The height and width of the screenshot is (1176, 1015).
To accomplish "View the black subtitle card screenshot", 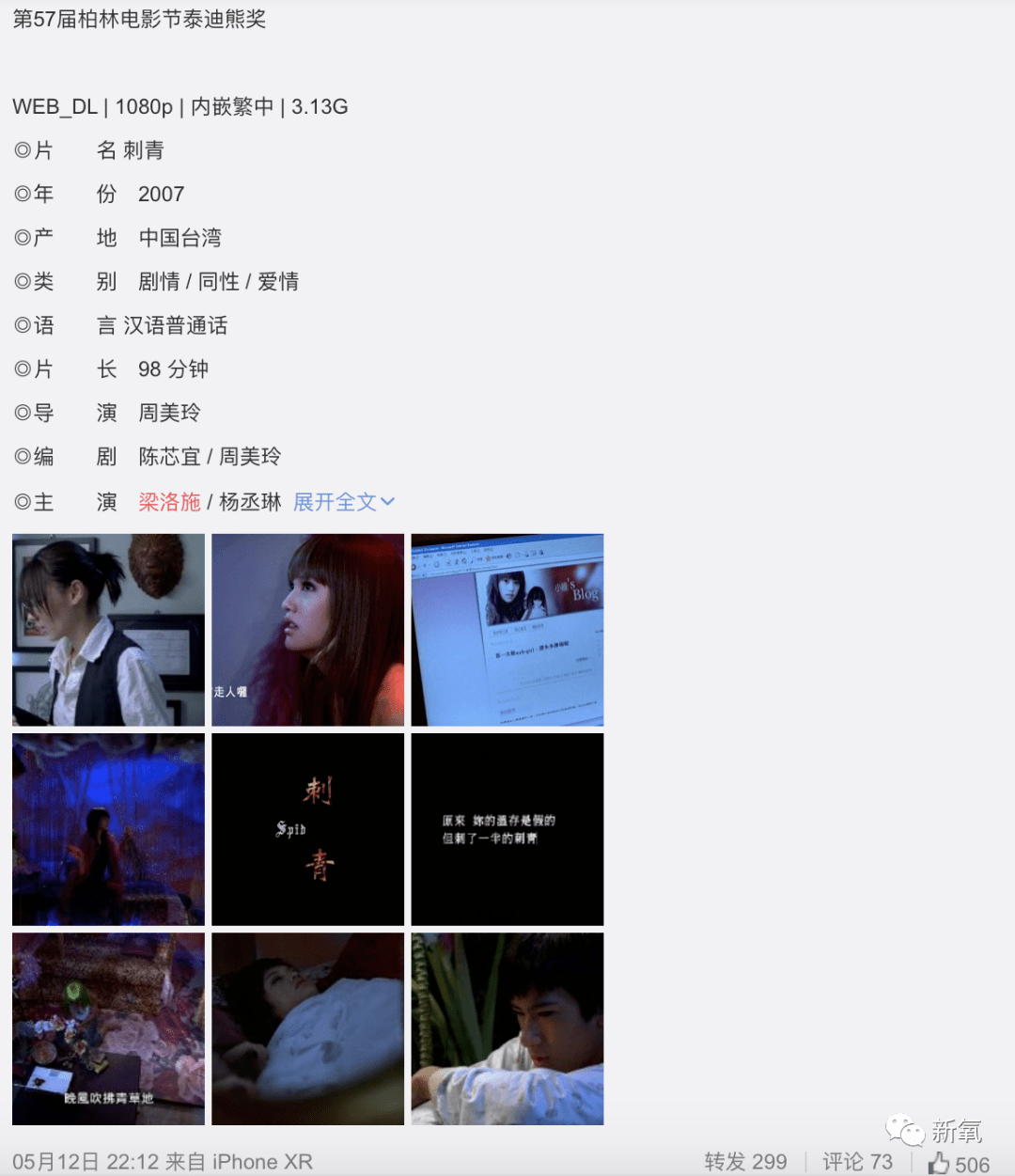I will pyautogui.click(x=507, y=829).
